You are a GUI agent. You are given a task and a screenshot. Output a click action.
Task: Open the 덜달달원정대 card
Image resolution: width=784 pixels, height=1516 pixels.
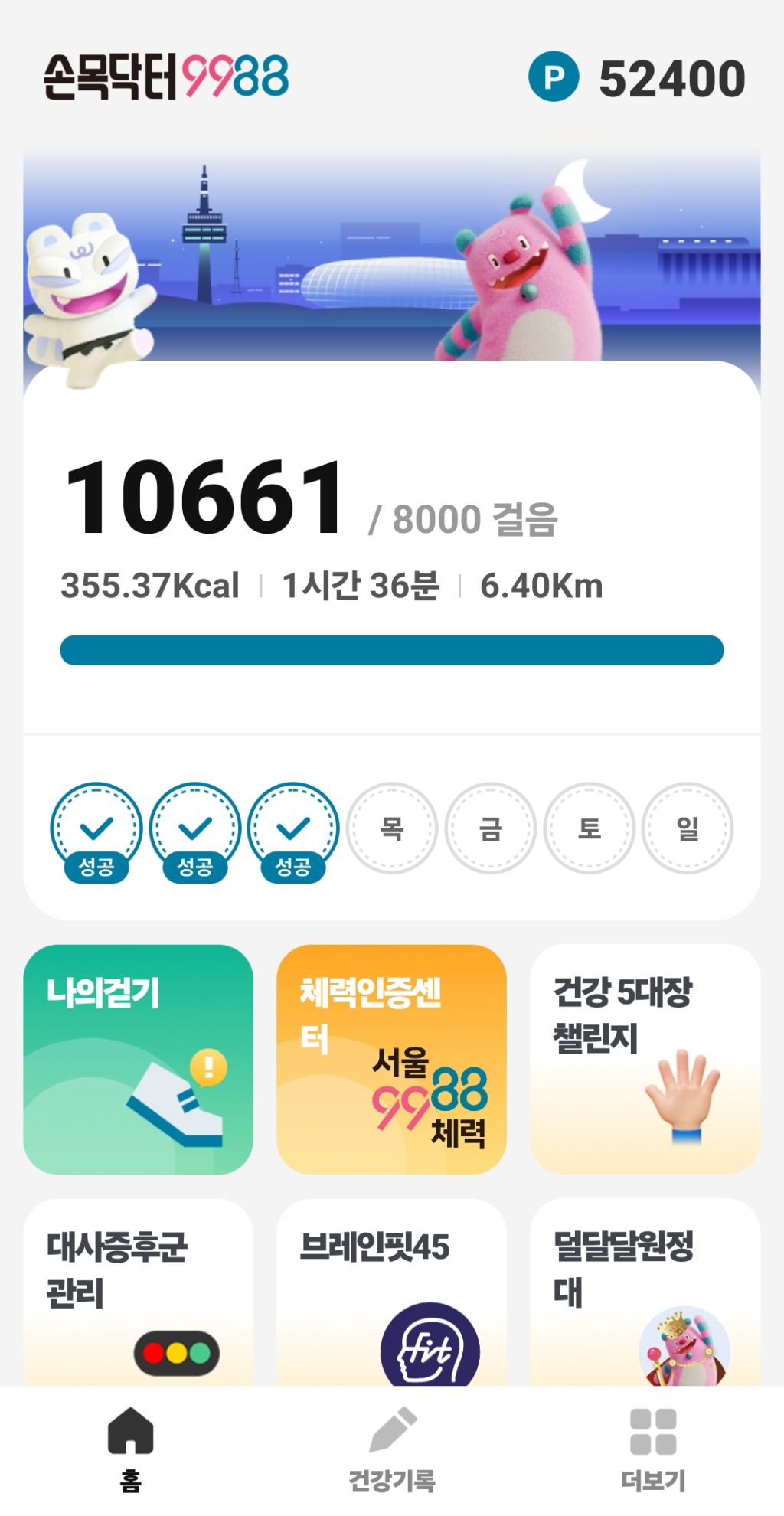coord(645,1292)
